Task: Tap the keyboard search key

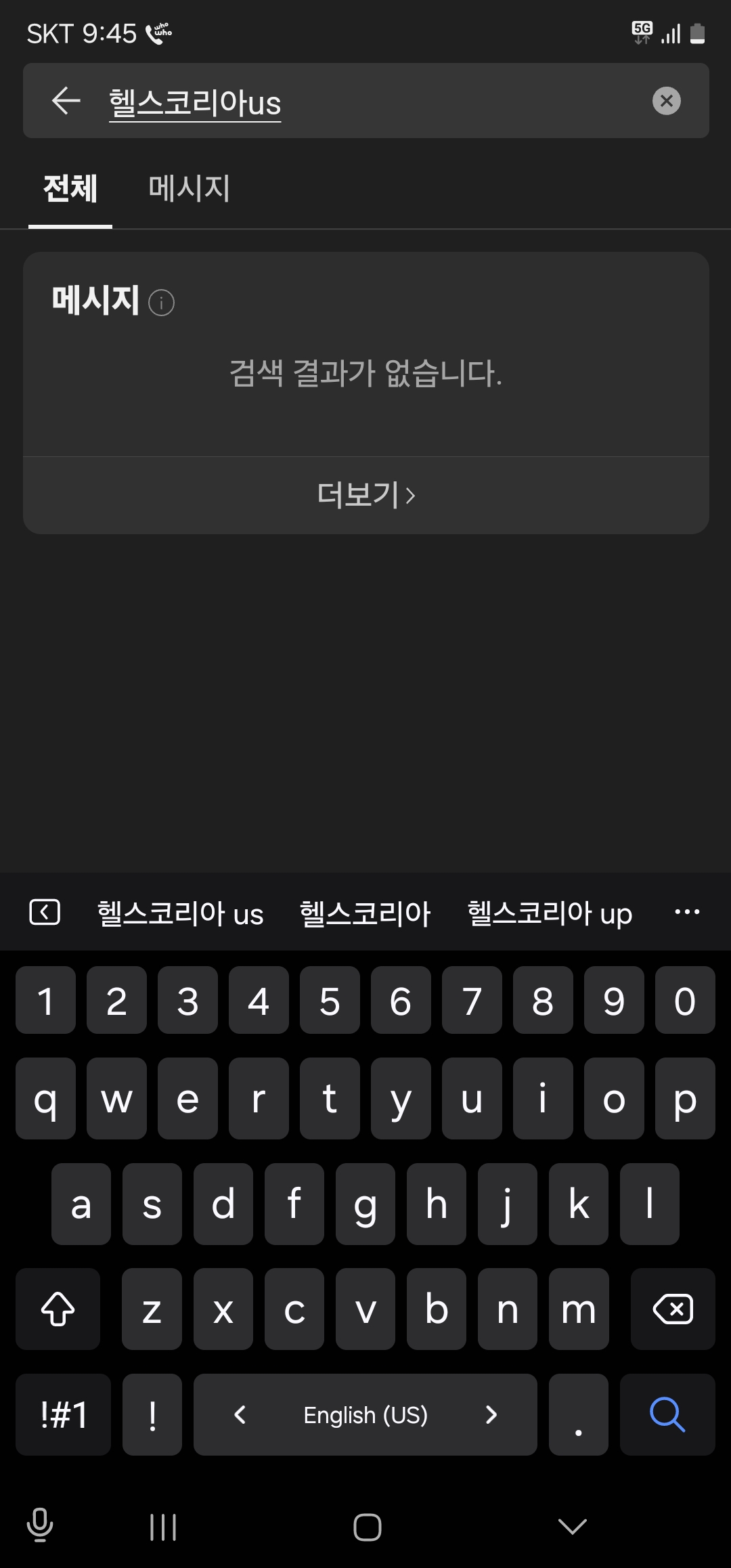Action: (667, 1414)
